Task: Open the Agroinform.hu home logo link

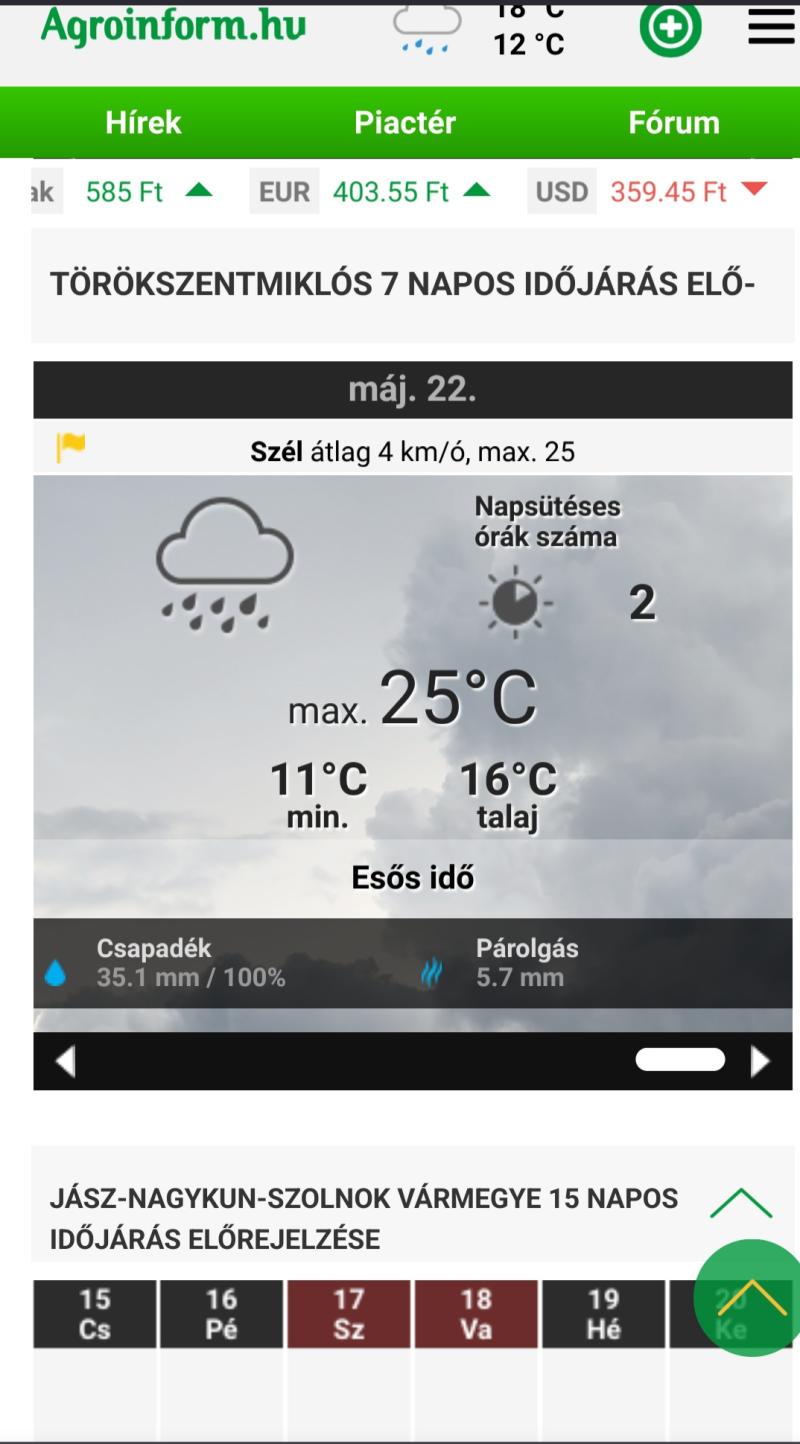Action: 173,26
